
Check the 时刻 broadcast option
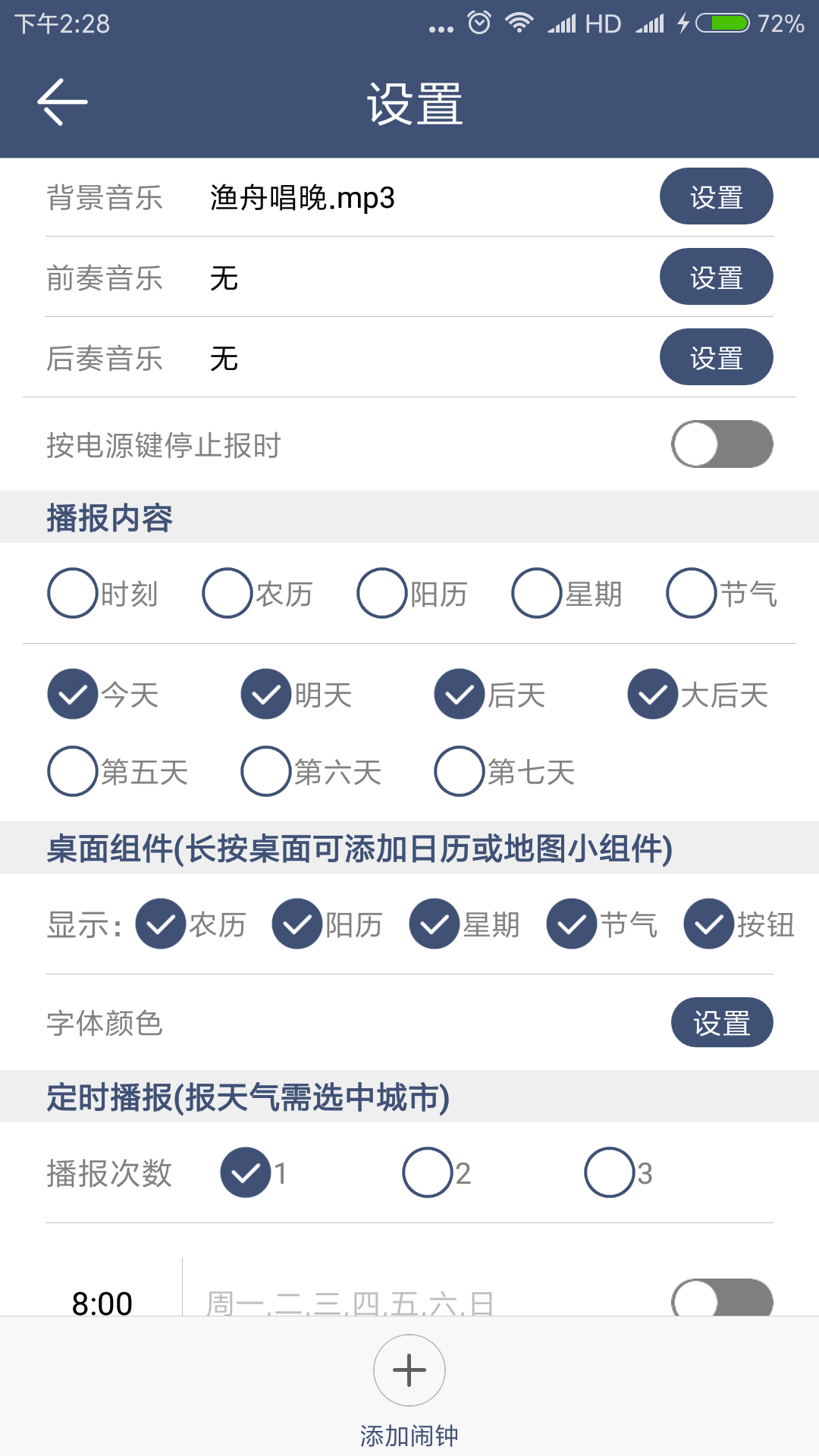(72, 595)
